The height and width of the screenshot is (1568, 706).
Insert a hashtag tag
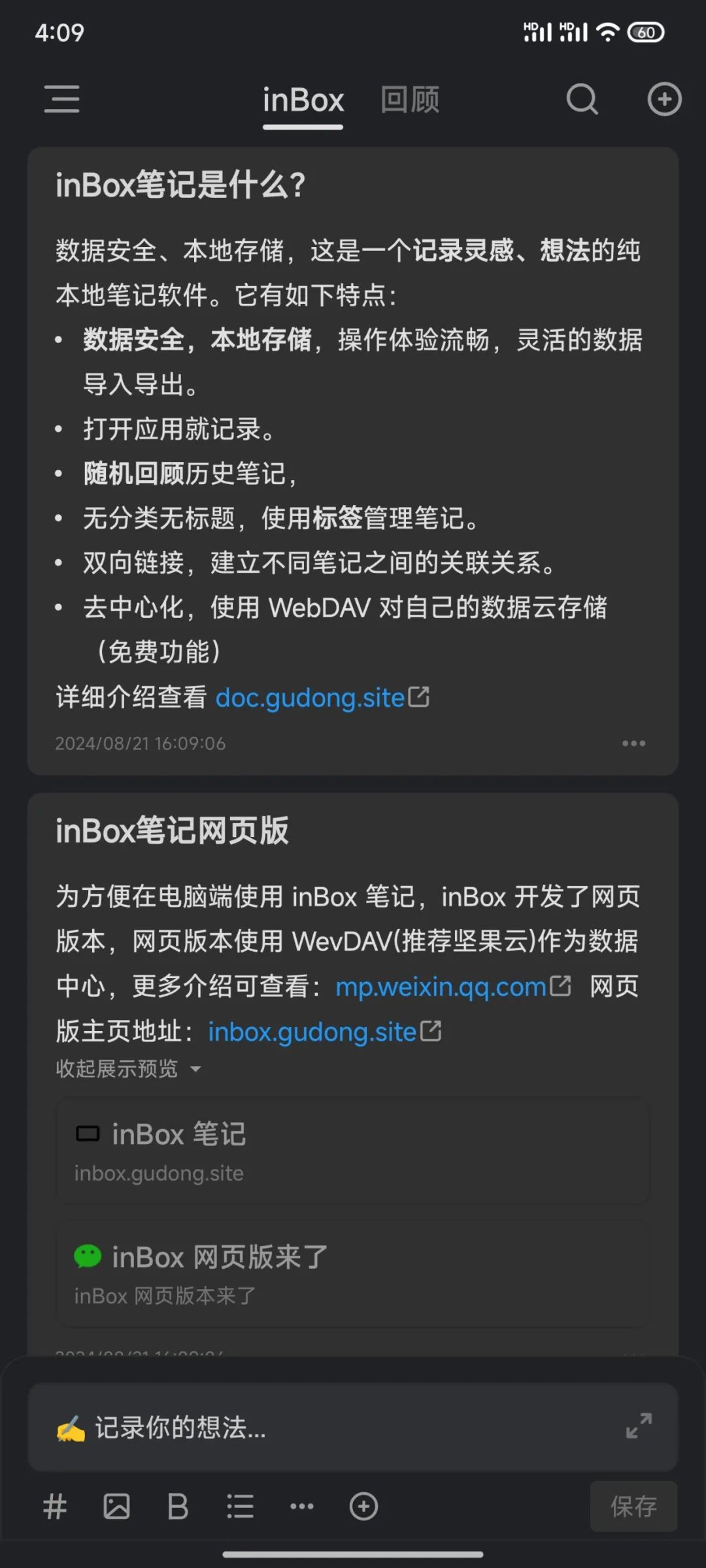tap(55, 1507)
